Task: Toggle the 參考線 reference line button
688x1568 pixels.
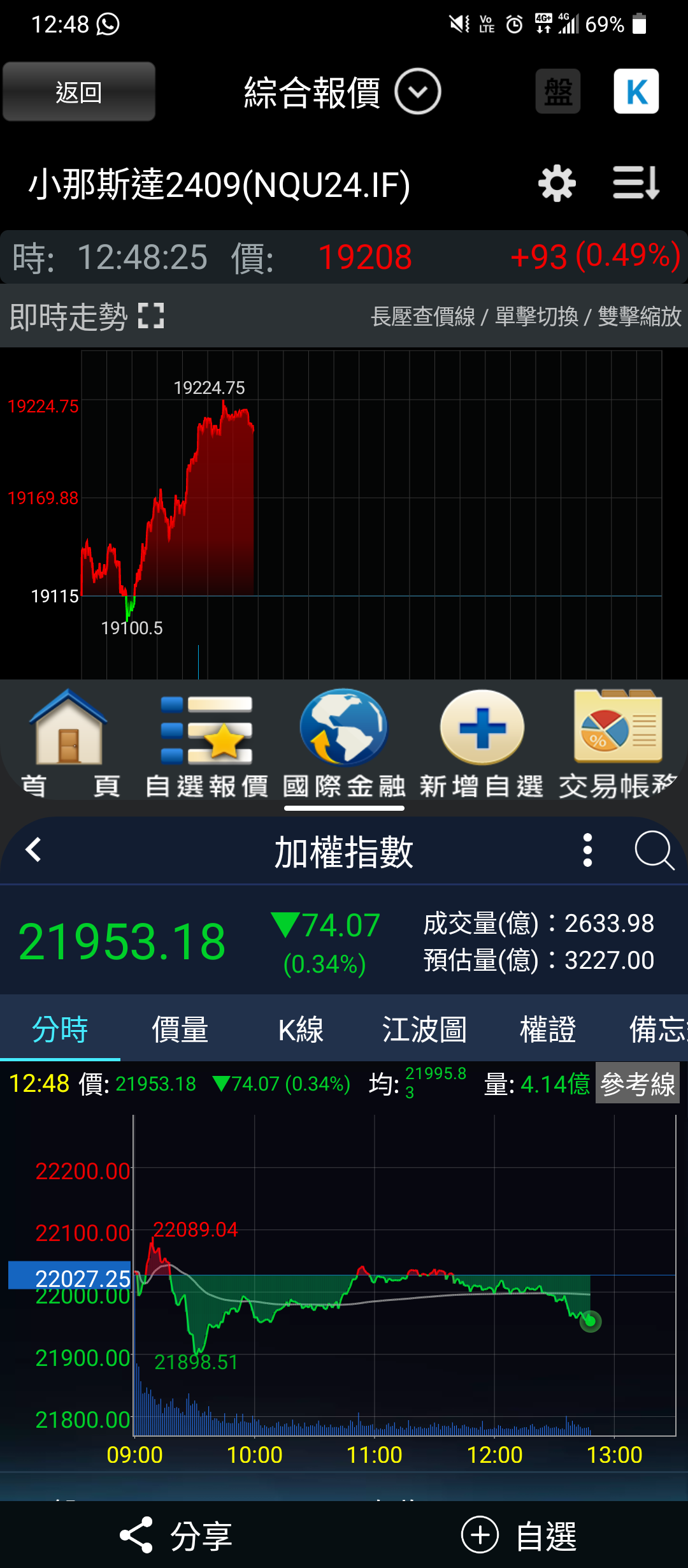Action: point(638,1083)
